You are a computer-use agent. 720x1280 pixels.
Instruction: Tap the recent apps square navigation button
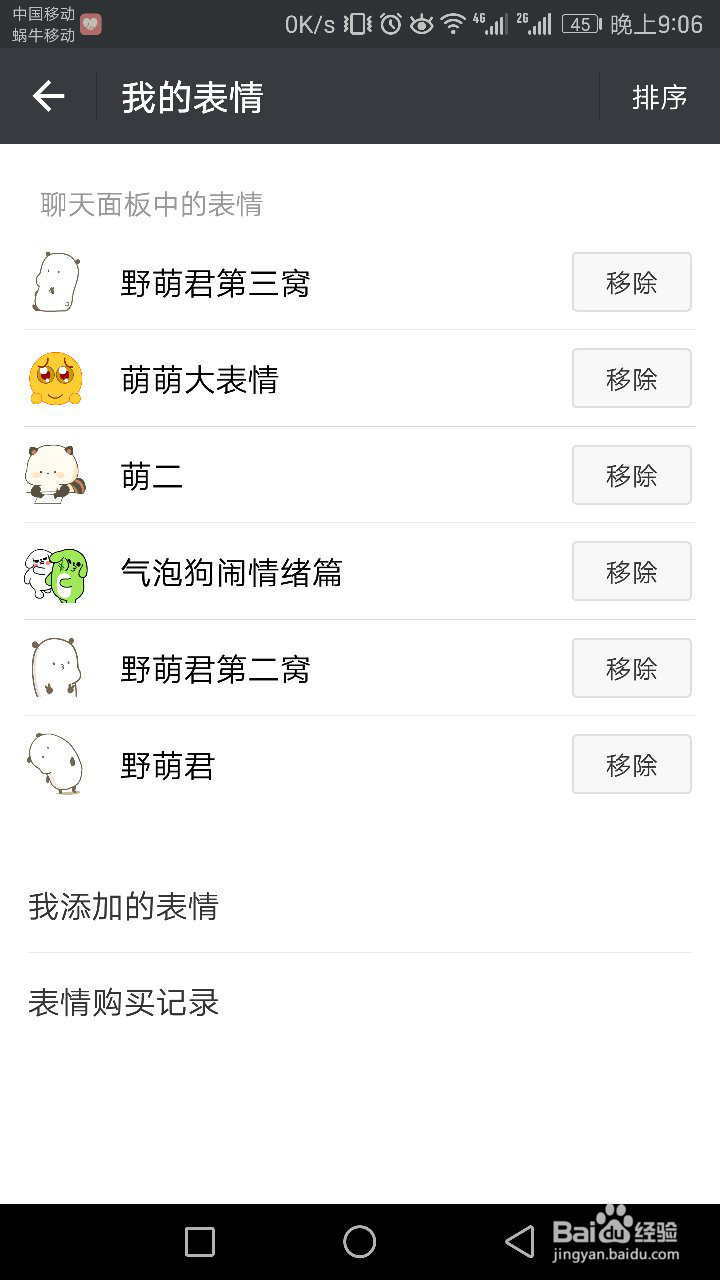click(x=198, y=1240)
